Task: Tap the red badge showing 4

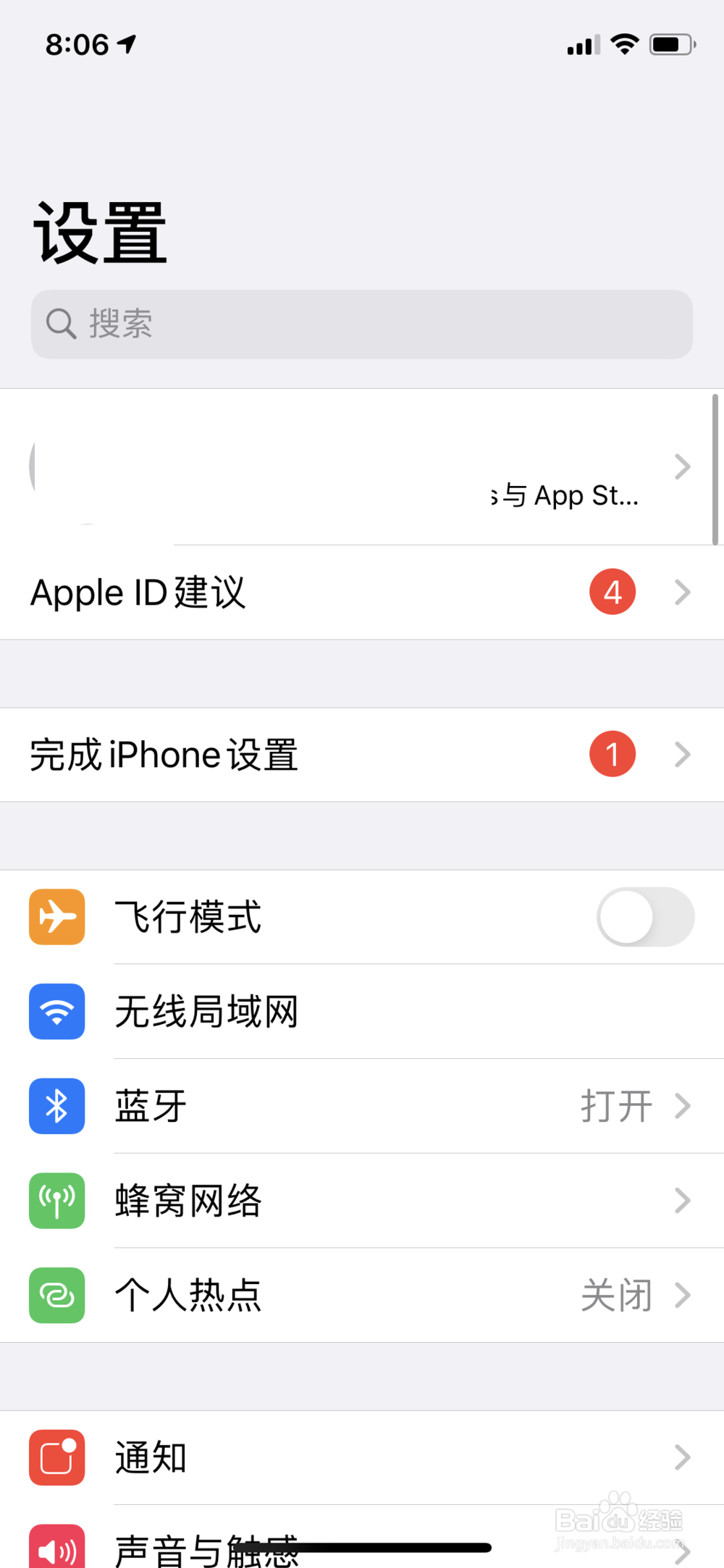Action: click(x=613, y=592)
